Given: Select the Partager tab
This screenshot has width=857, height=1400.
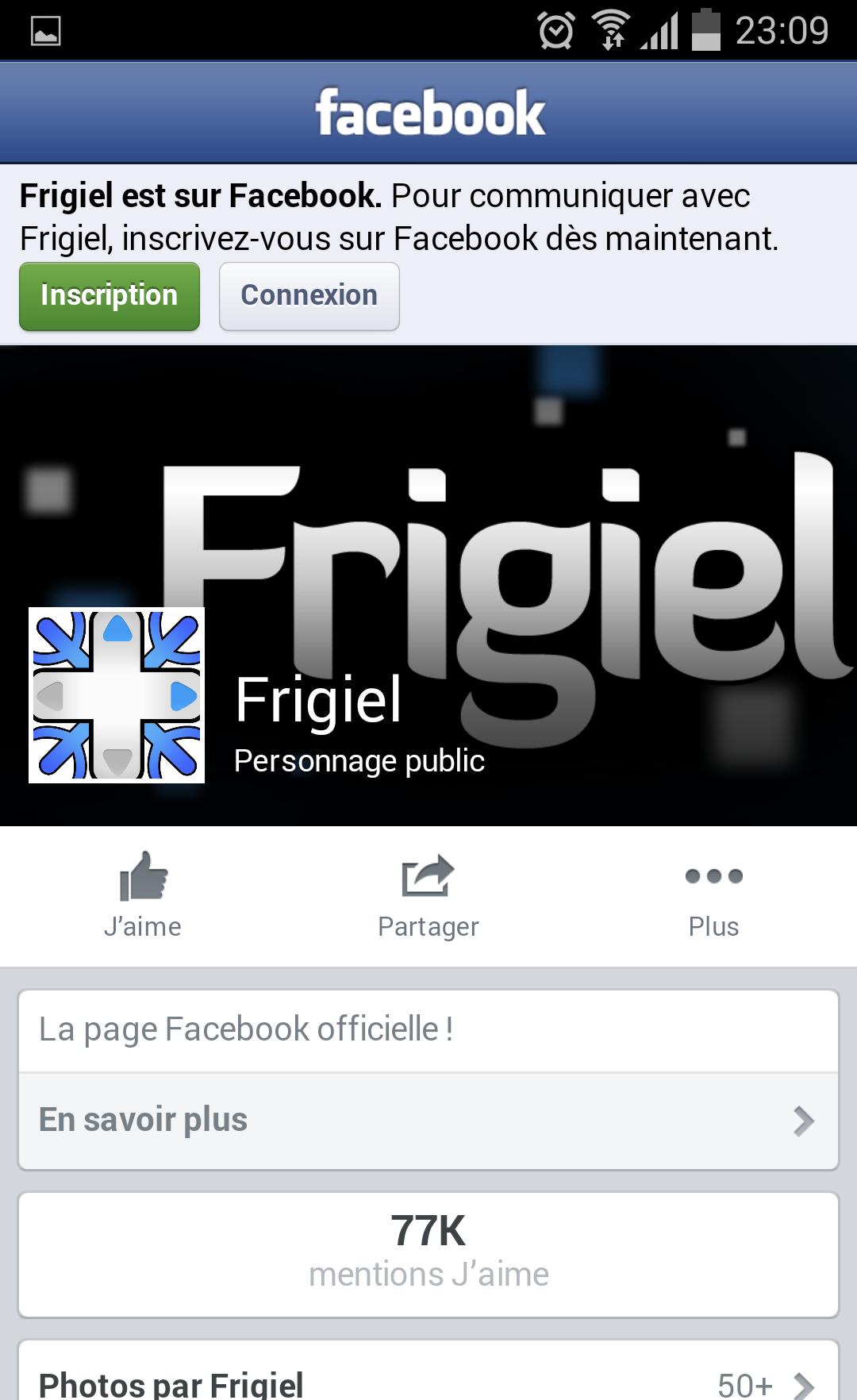Looking at the screenshot, I should 428,897.
